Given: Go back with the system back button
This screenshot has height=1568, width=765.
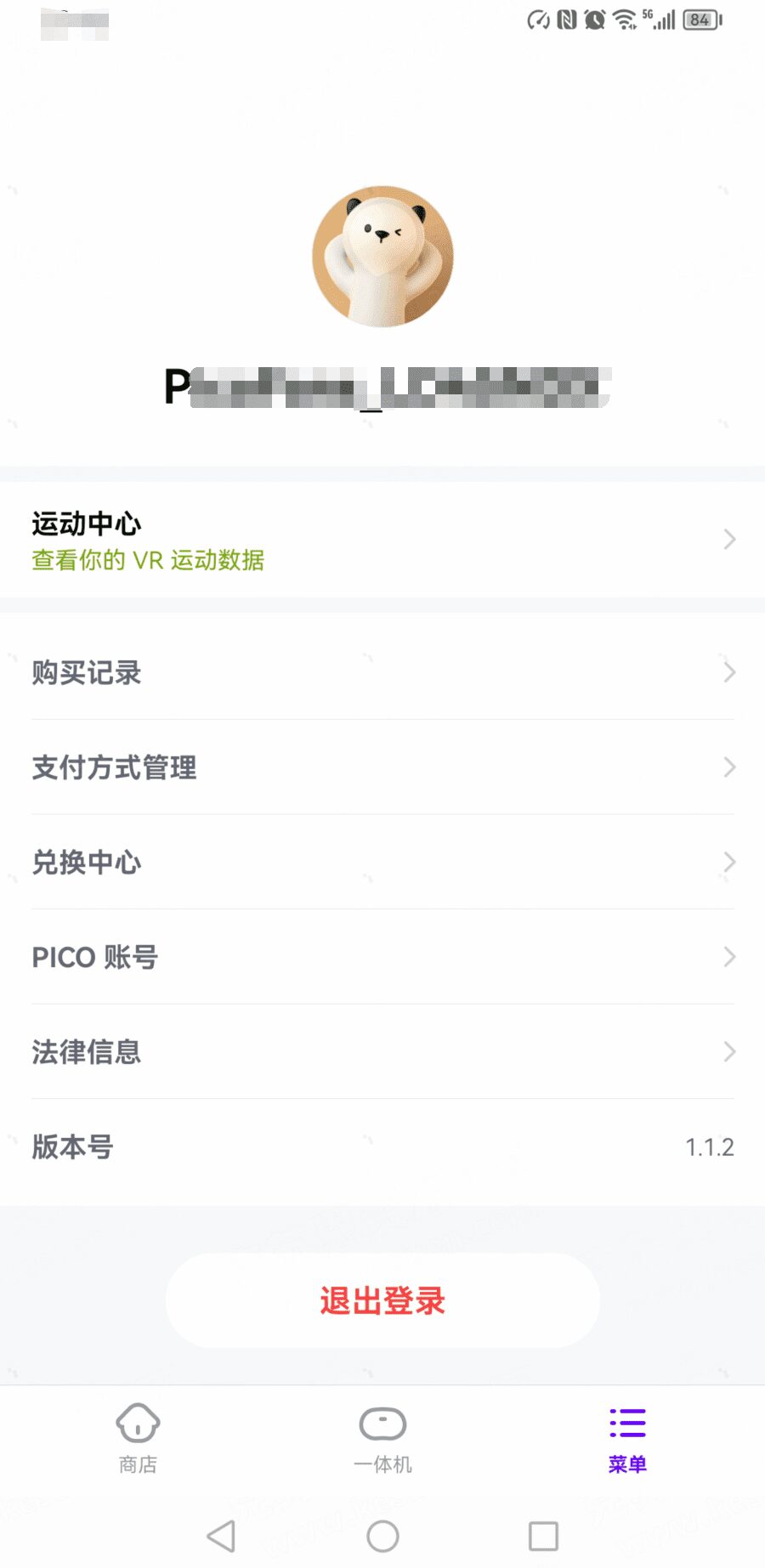Looking at the screenshot, I should tap(222, 1536).
